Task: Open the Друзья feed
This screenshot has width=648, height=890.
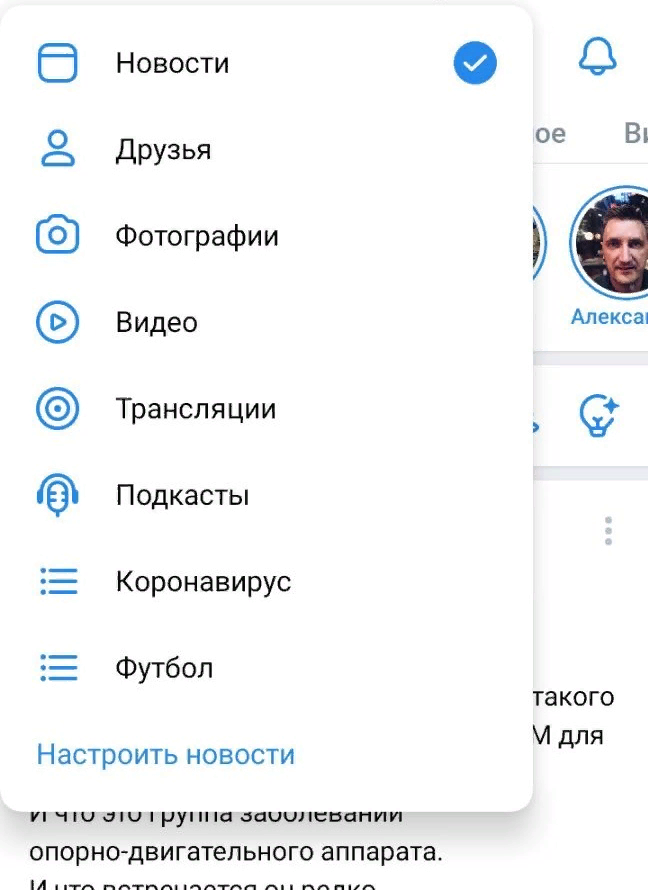Action: tap(163, 150)
